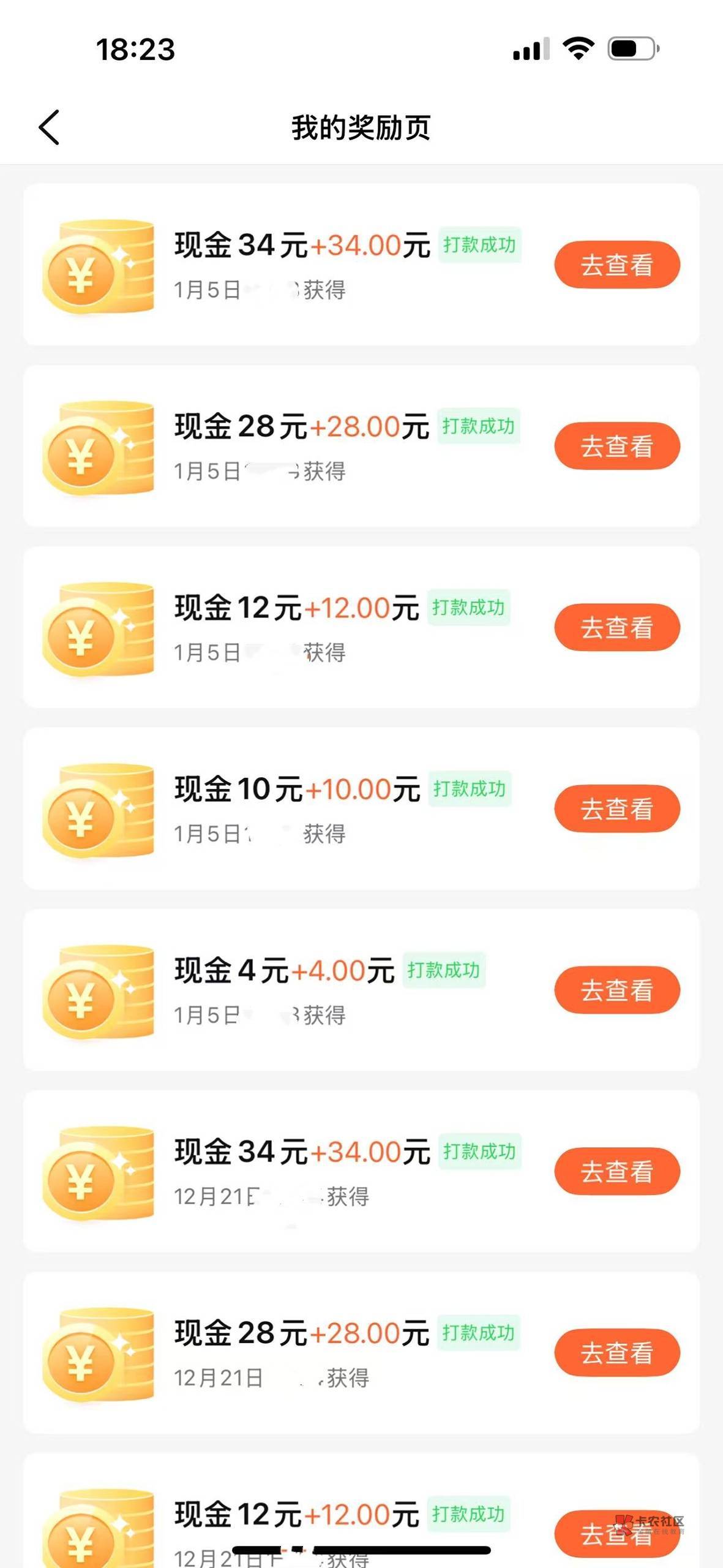
Task: Tap 去查看 for the 1月5日 现金34元 reward
Action: [616, 265]
